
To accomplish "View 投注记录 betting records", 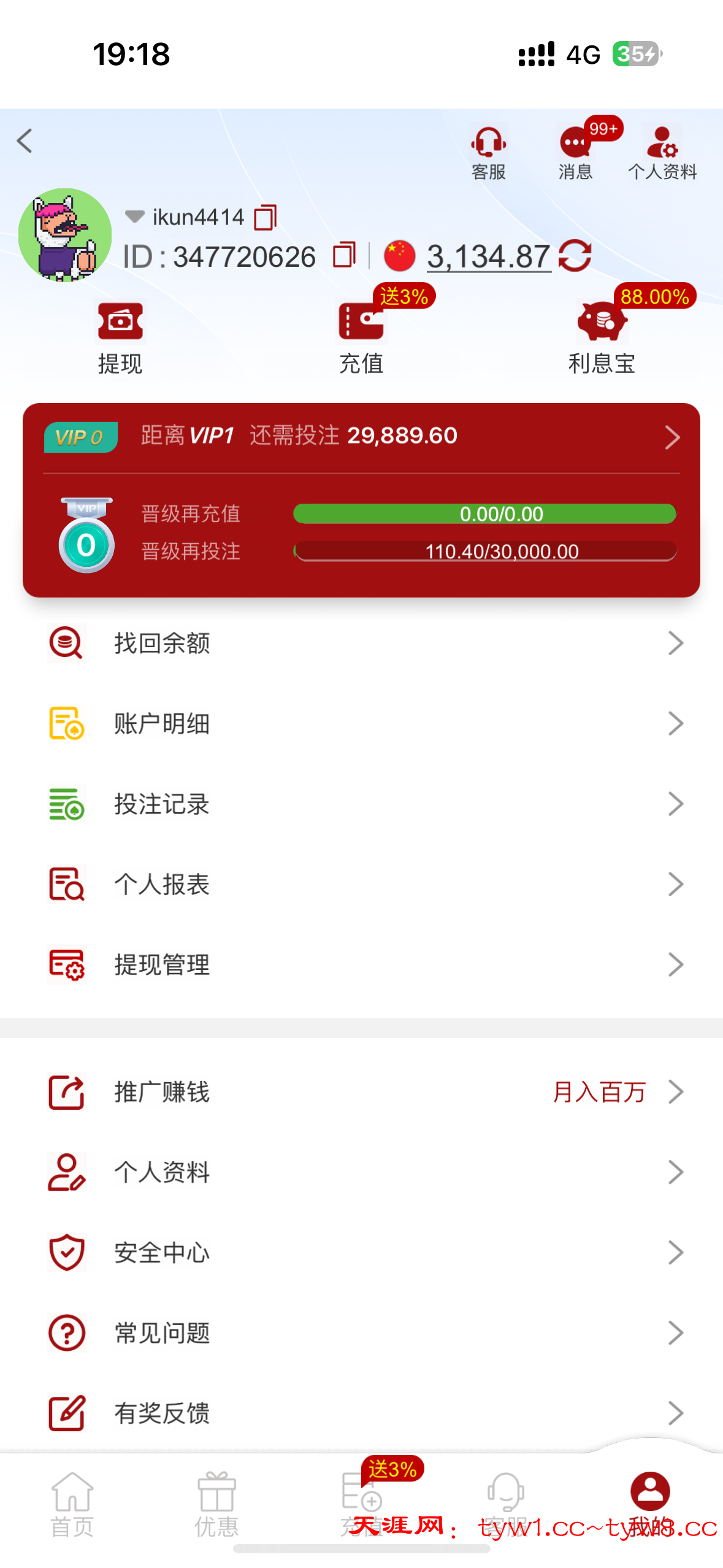I will pyautogui.click(x=361, y=804).
